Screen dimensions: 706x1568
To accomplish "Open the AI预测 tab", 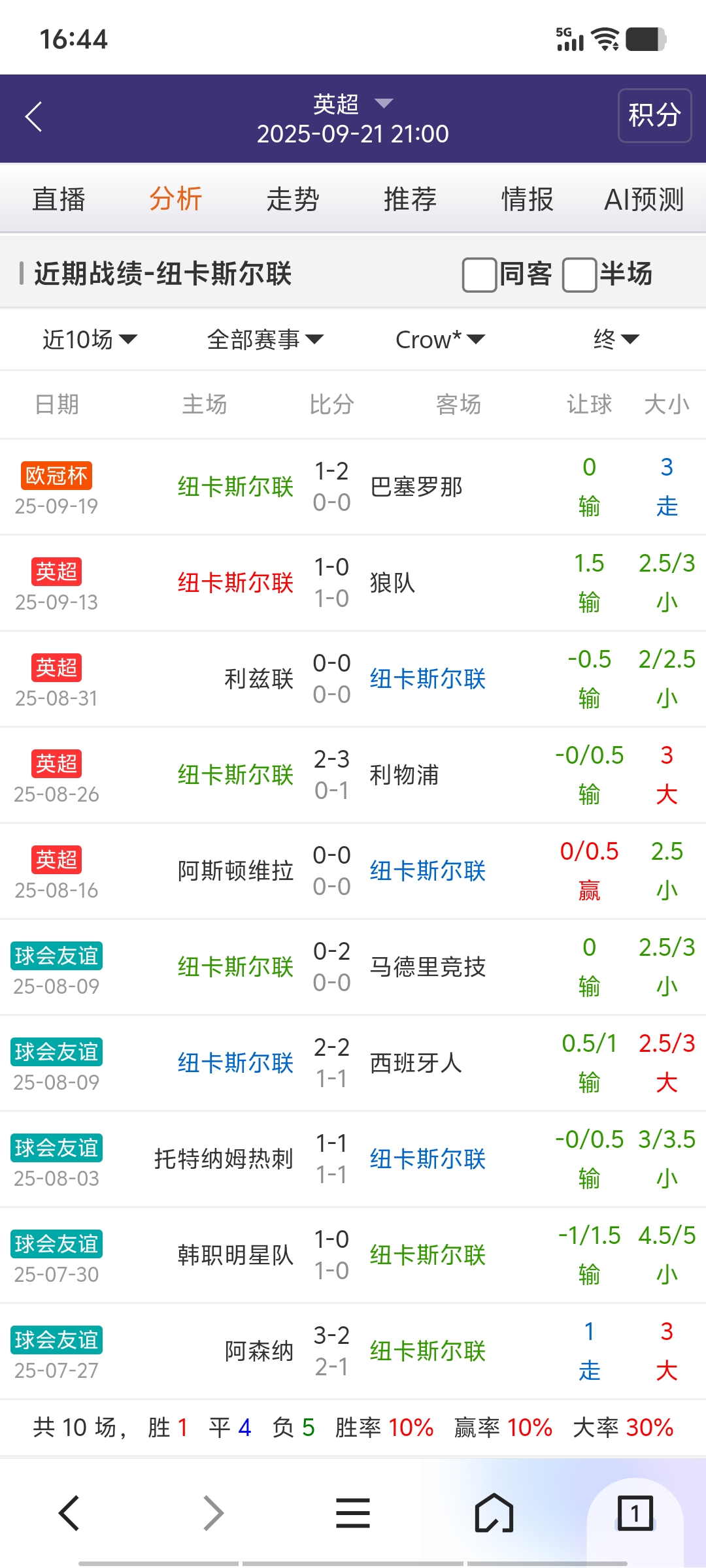I will tap(644, 199).
